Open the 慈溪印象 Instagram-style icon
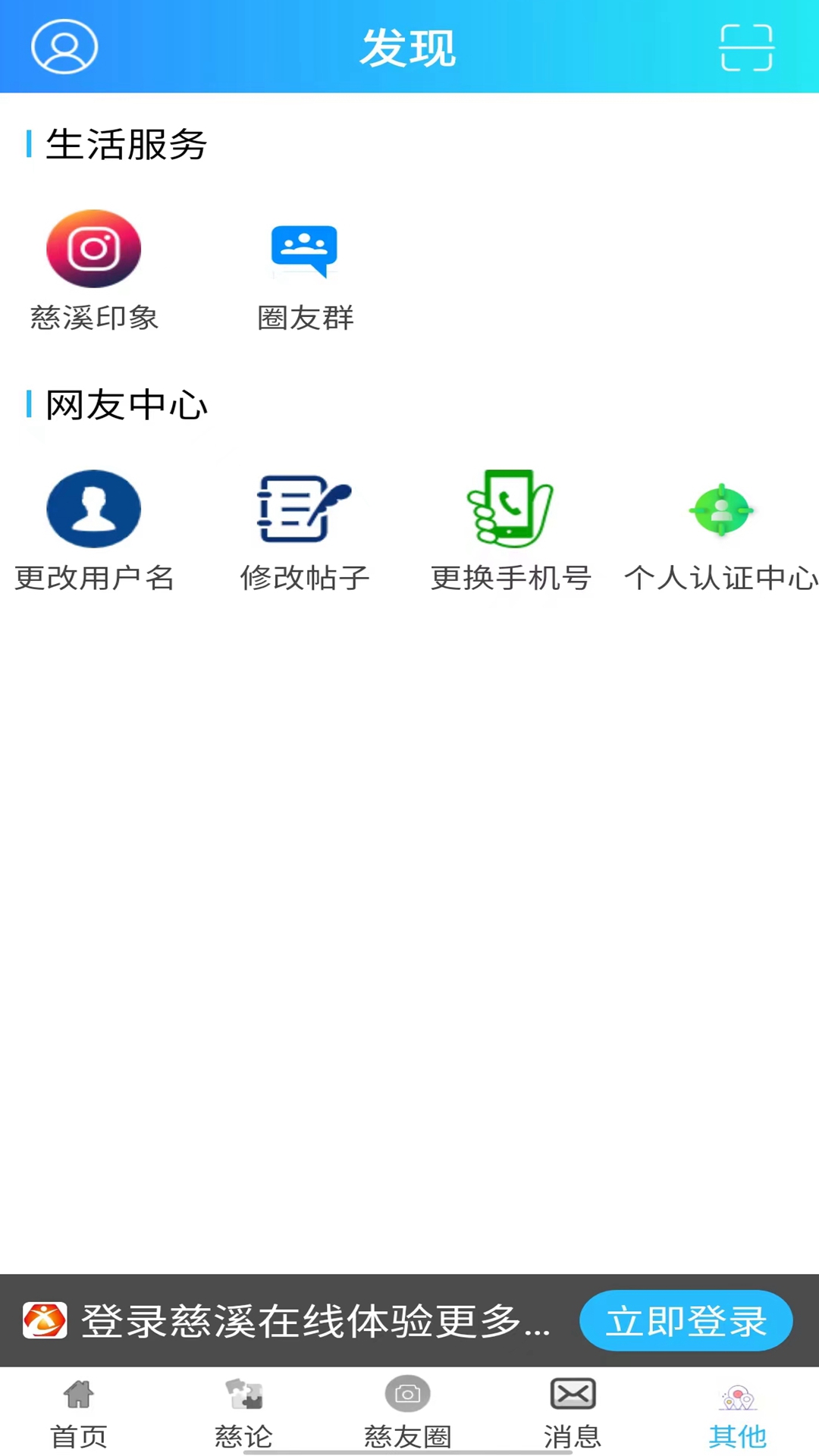Viewport: 819px width, 1456px height. (93, 248)
